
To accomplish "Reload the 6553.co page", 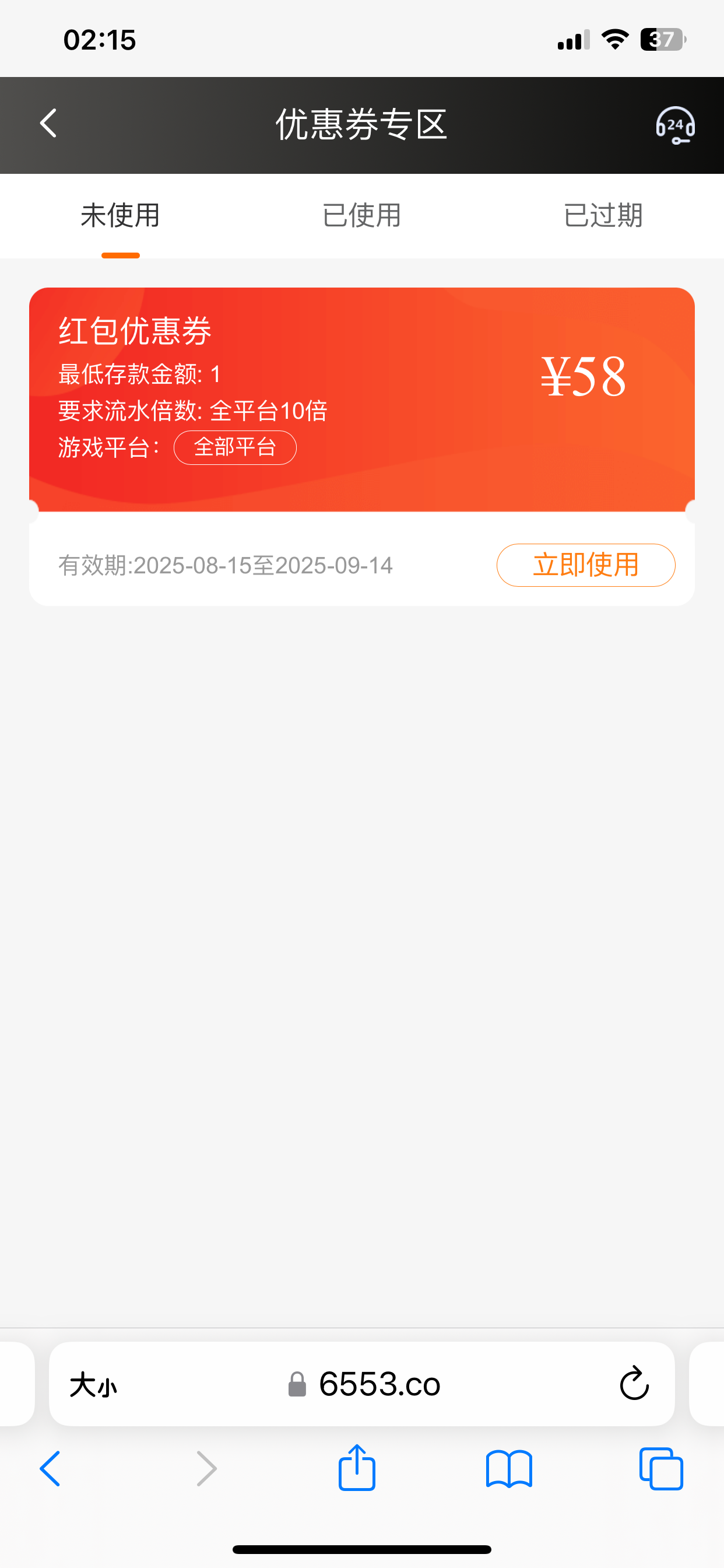I will pos(634,1384).
